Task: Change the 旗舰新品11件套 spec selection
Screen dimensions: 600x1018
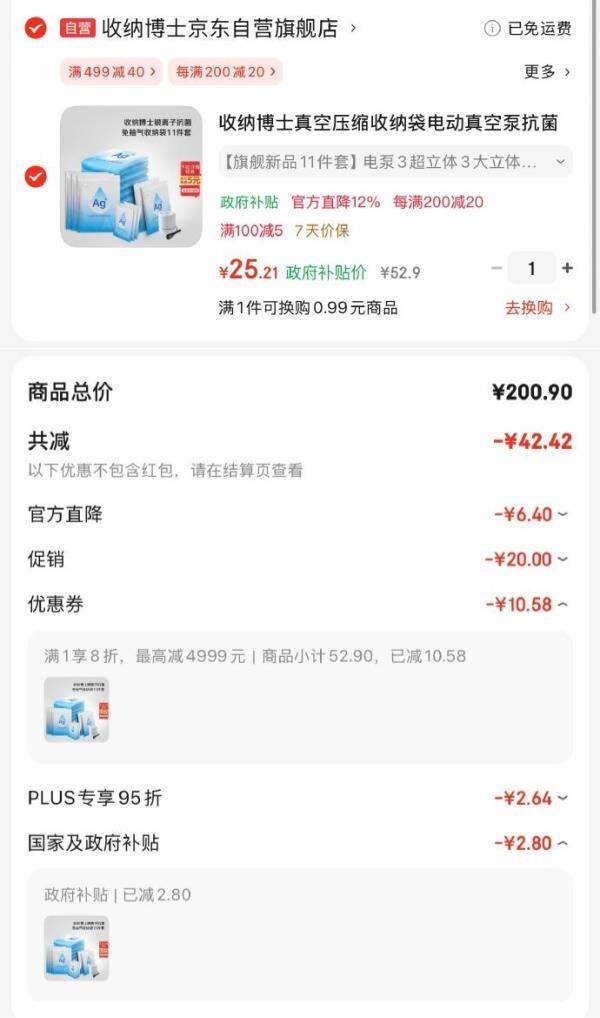Action: coord(395,161)
